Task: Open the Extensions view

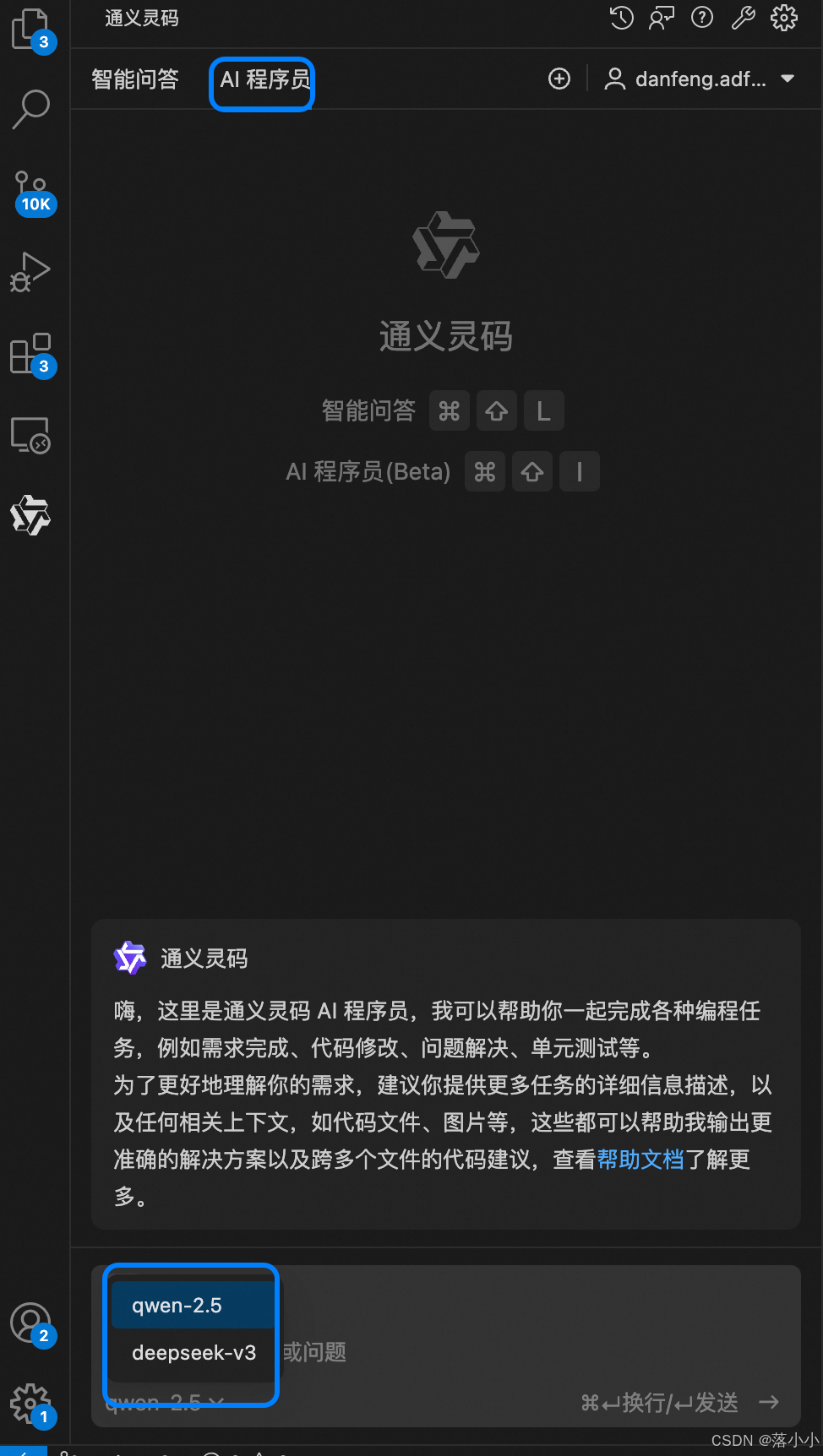Action: (31, 353)
